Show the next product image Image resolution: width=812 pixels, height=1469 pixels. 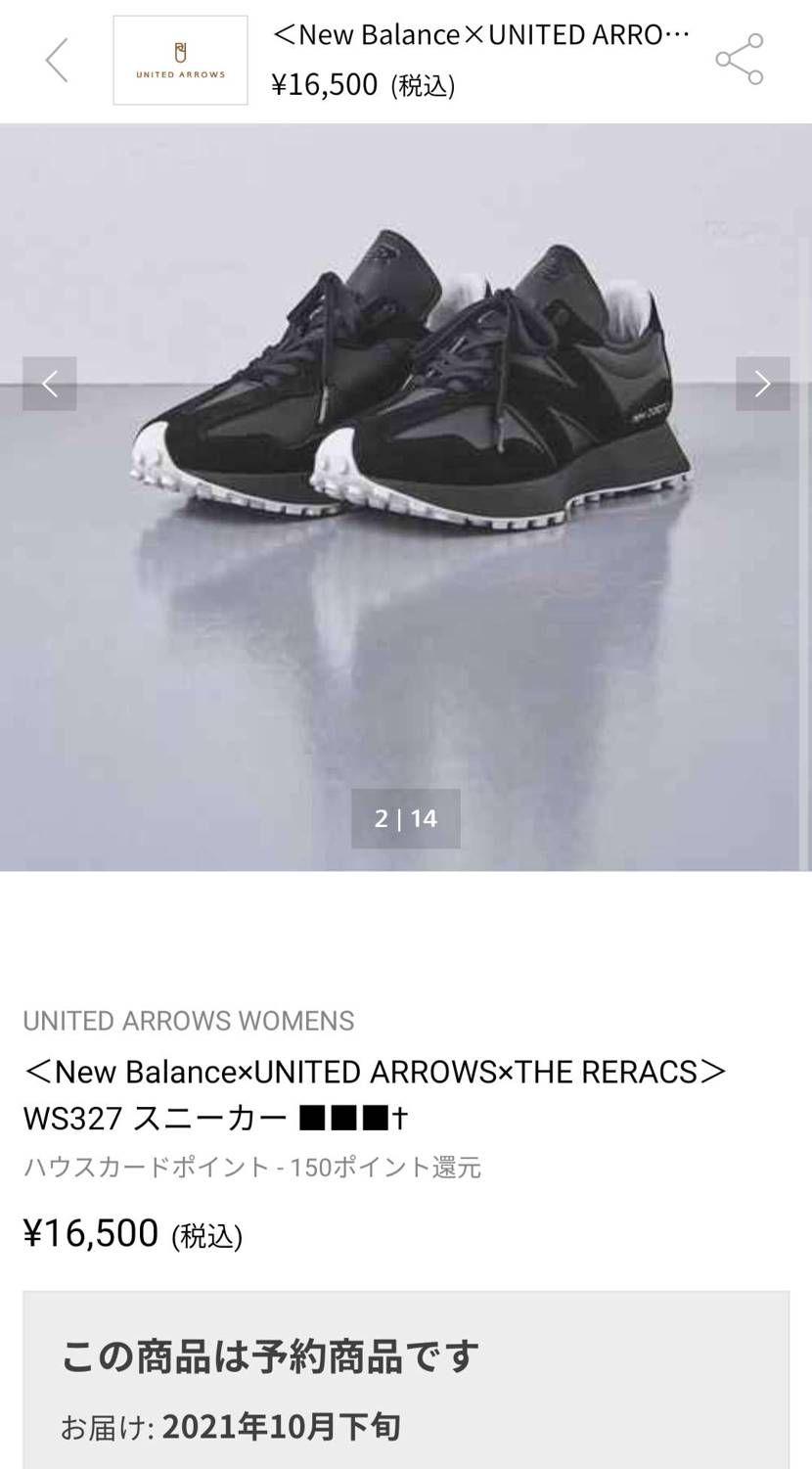(762, 384)
